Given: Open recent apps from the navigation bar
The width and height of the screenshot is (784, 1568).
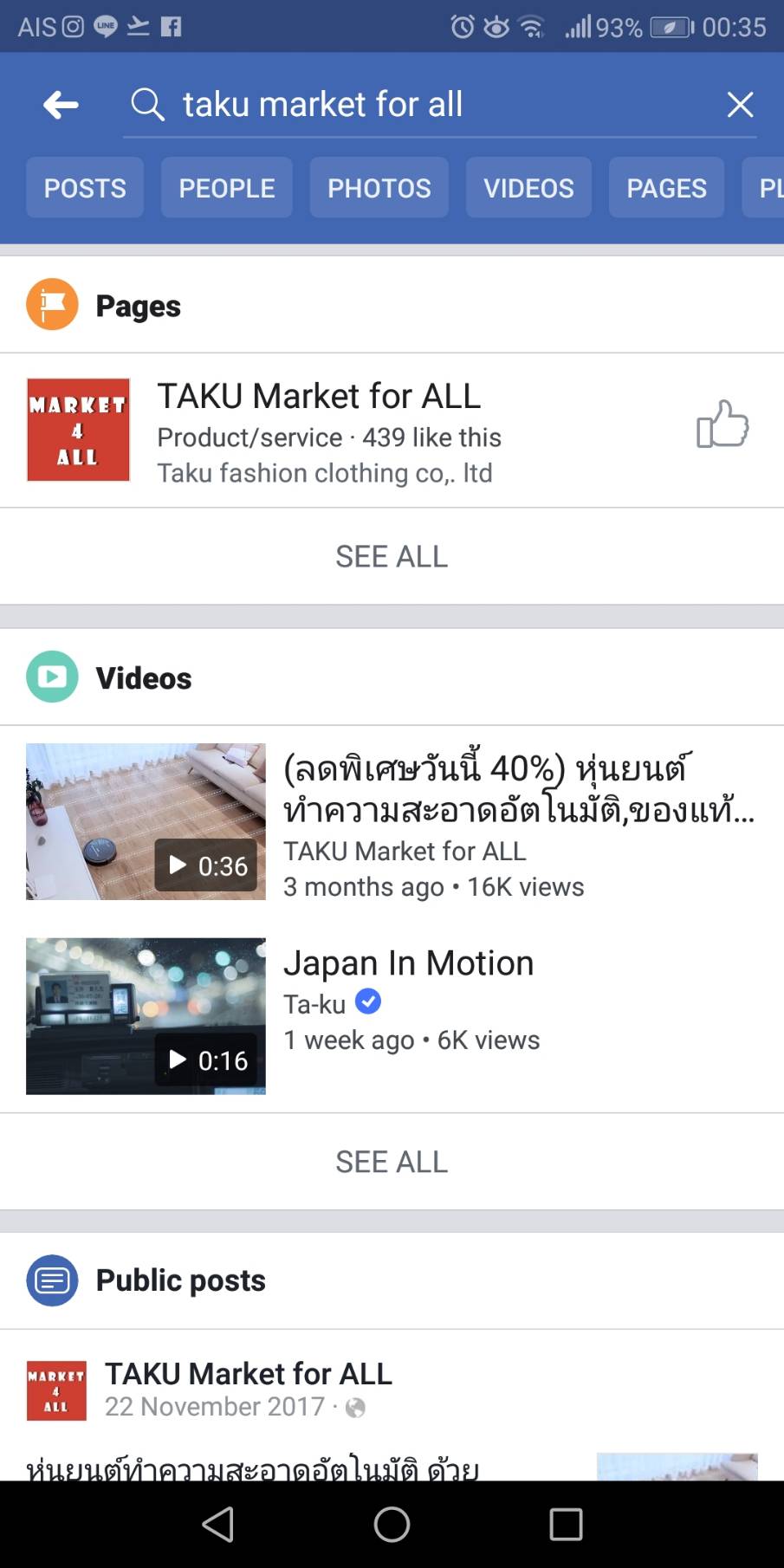Looking at the screenshot, I should [x=566, y=1524].
